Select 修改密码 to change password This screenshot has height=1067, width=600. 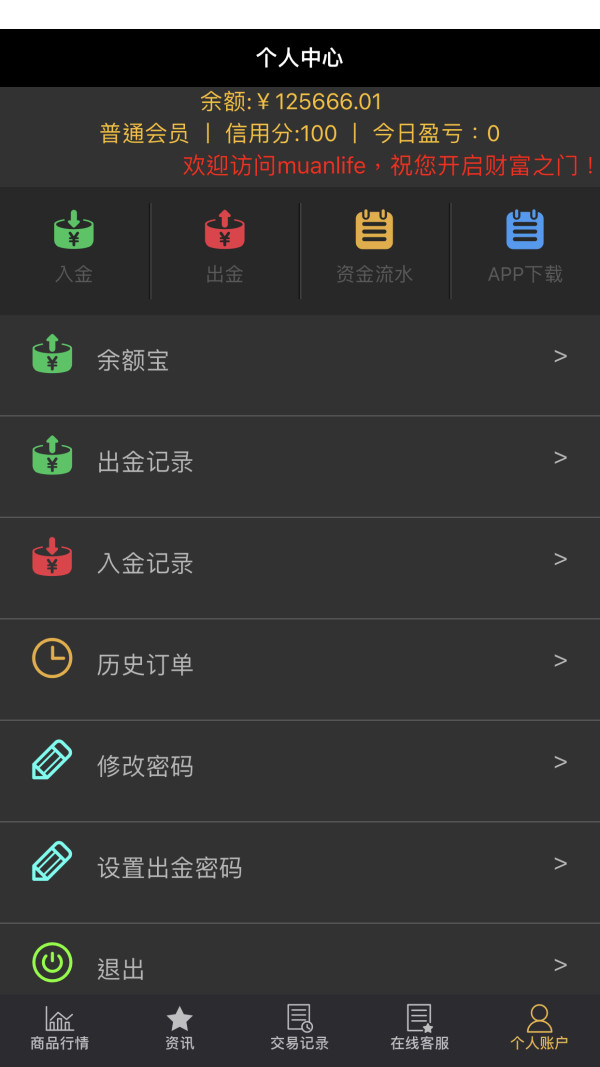pos(300,770)
